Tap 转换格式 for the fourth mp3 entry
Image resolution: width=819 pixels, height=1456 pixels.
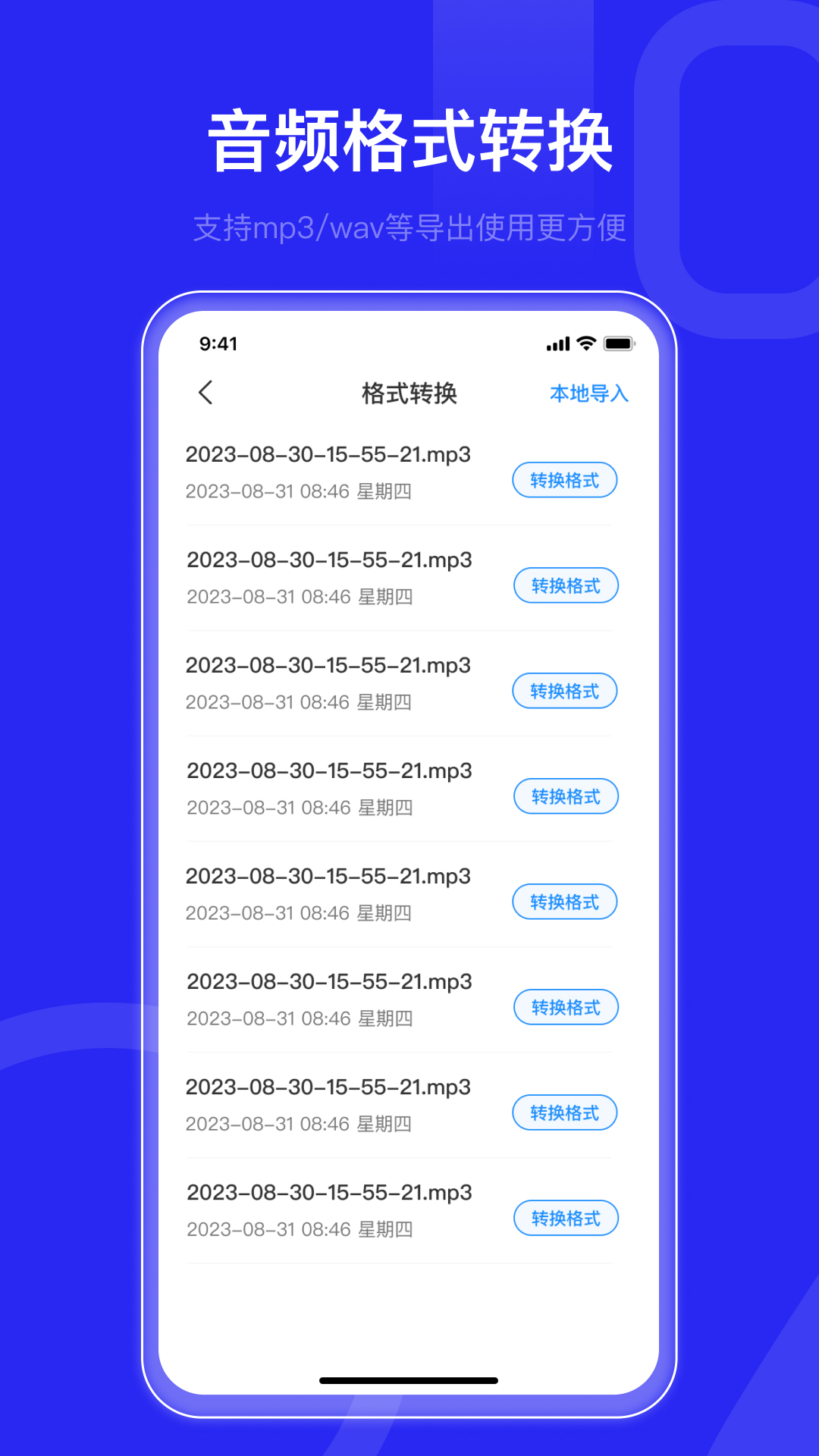[x=565, y=796]
